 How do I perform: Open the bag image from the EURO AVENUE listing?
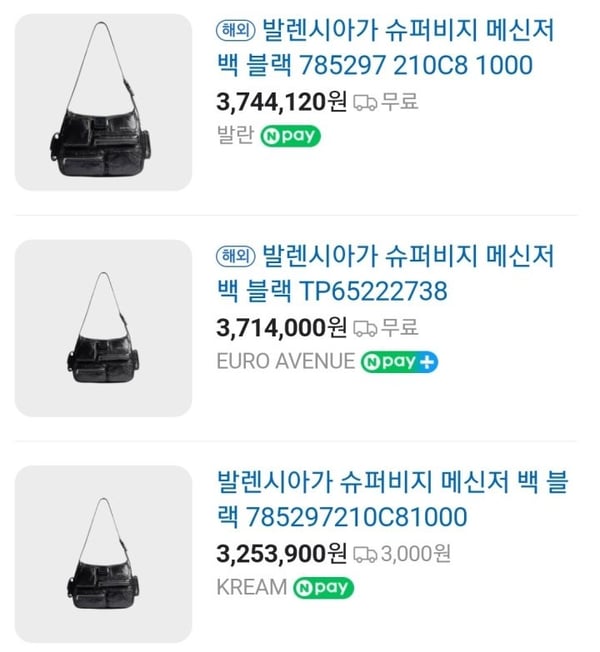(x=103, y=328)
